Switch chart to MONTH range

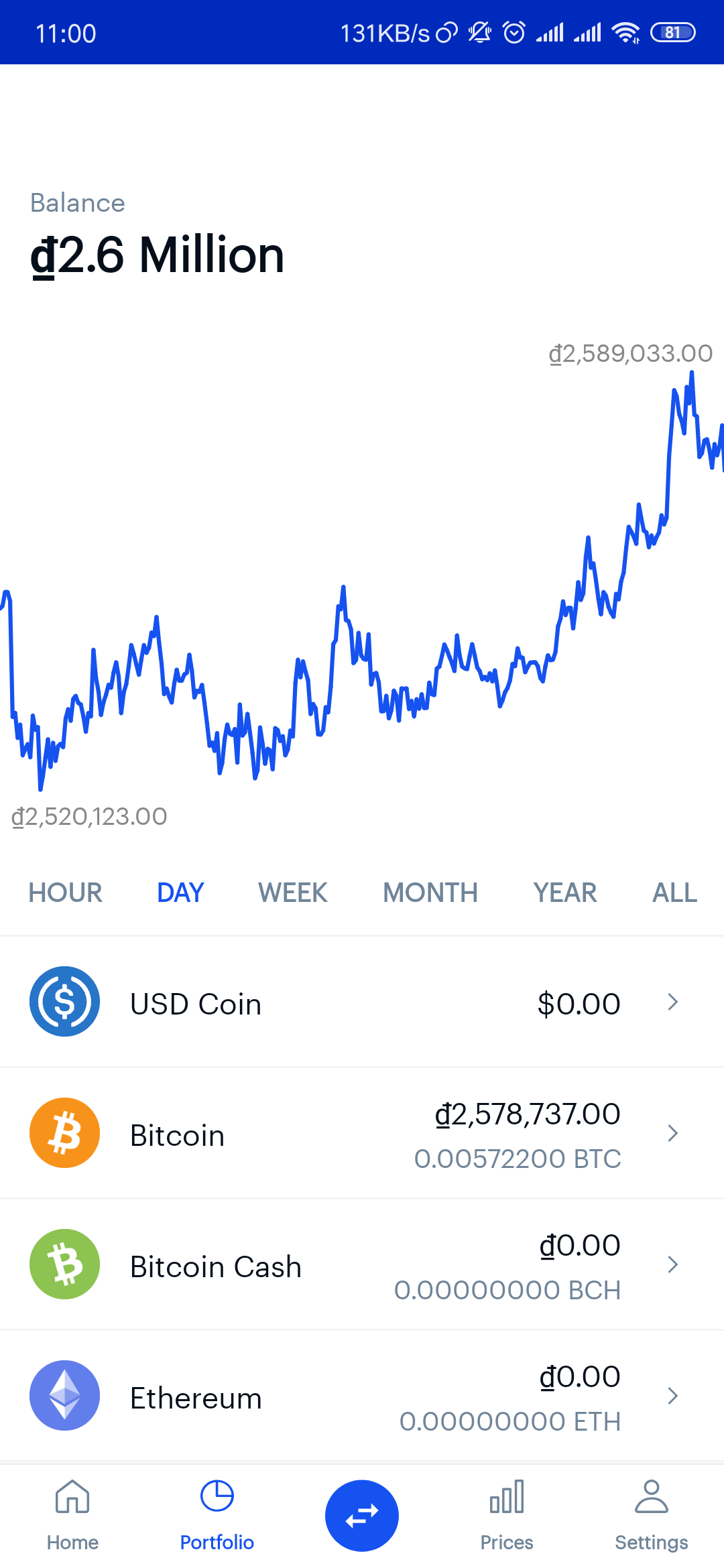[430, 893]
